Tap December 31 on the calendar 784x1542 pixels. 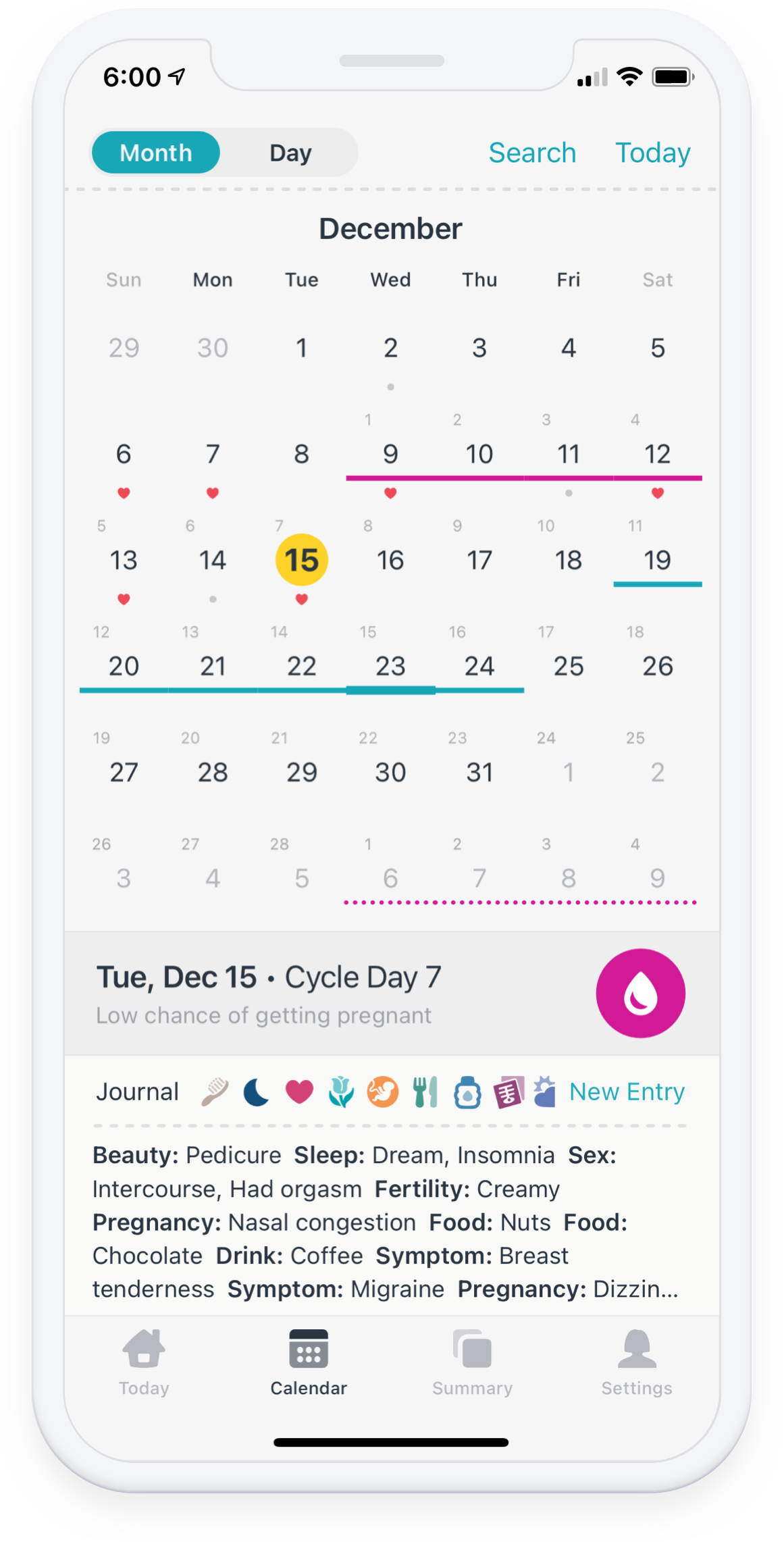pos(479,772)
